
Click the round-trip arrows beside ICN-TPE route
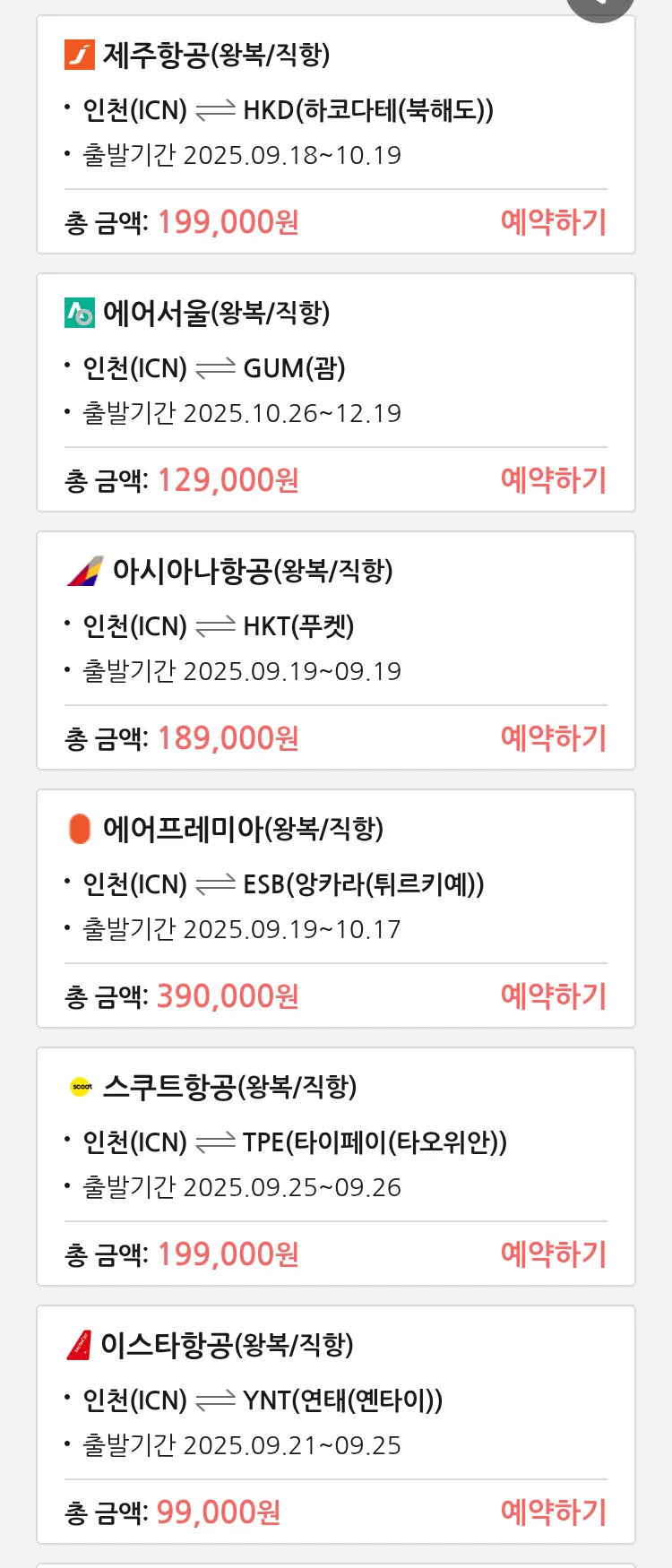point(215,1142)
